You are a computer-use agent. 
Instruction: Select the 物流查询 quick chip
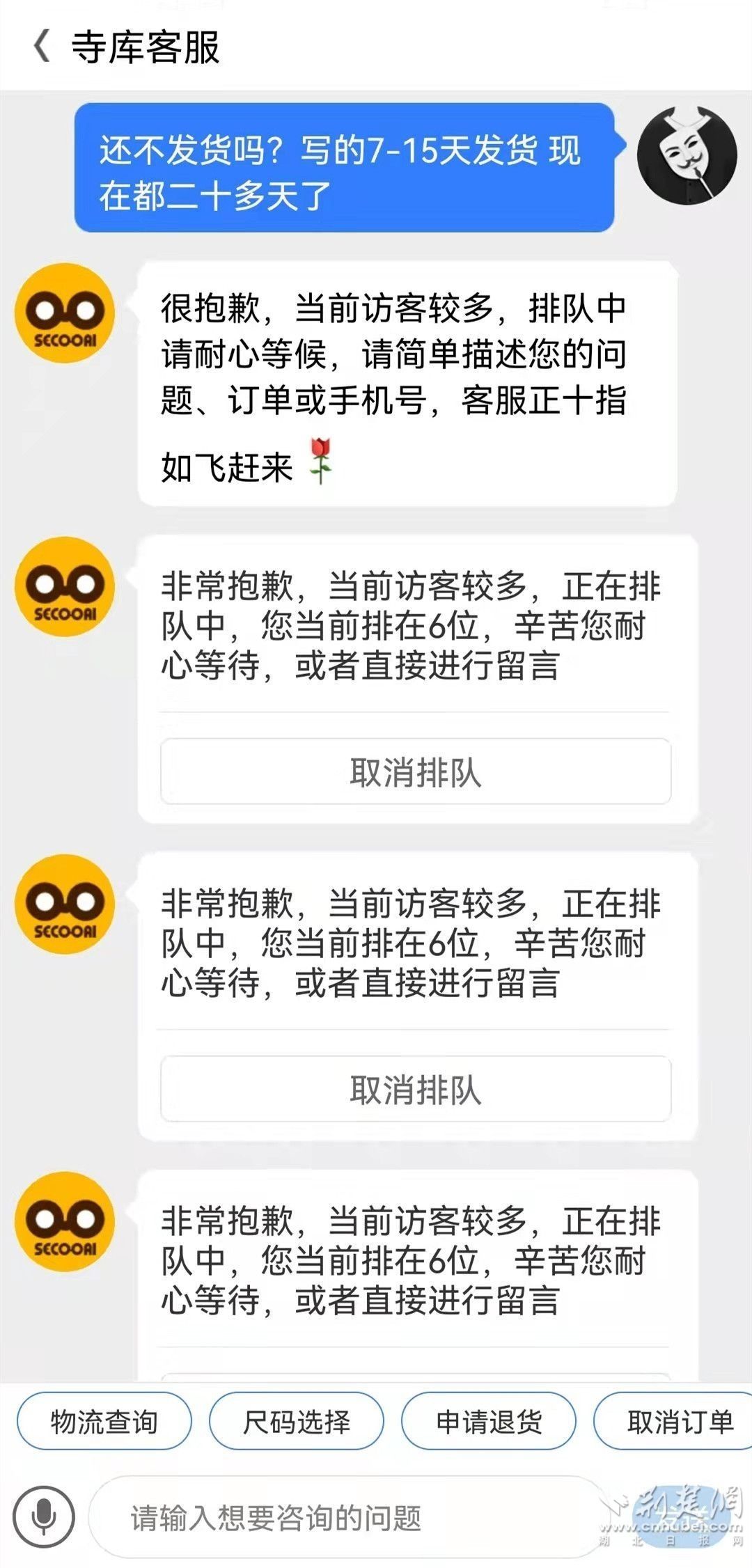point(104,1422)
